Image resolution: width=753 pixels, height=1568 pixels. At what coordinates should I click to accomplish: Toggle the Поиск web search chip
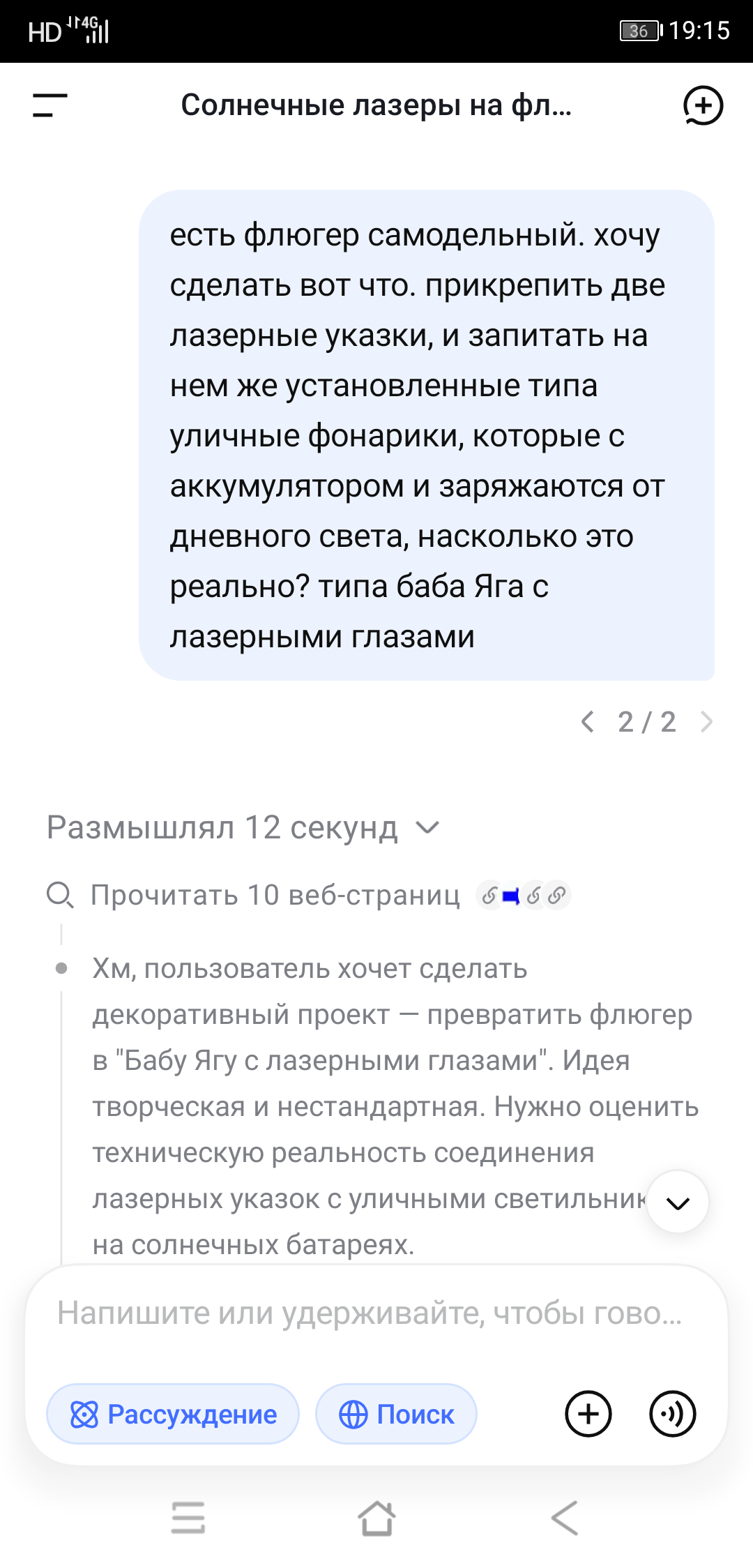coord(396,1414)
